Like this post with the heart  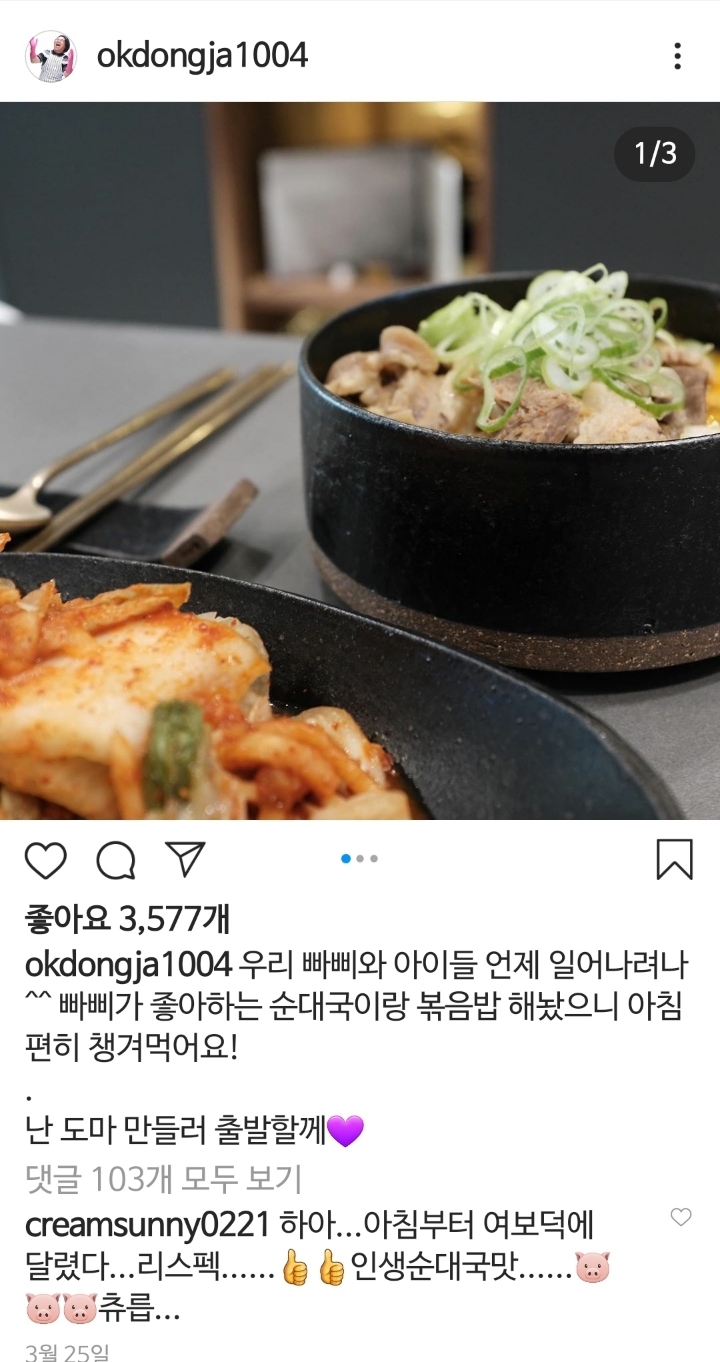(x=45, y=860)
